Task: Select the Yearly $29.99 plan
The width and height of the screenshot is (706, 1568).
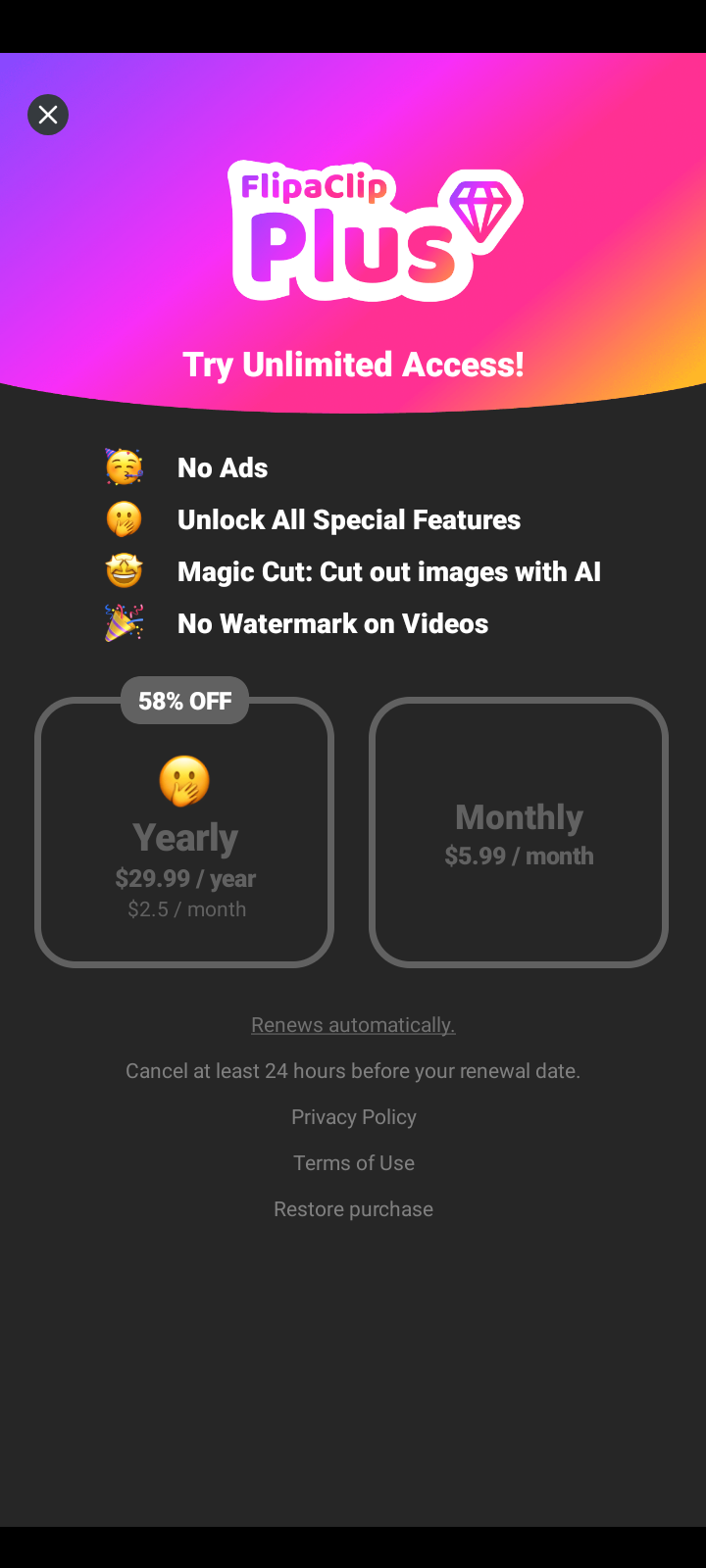Action: (184, 833)
